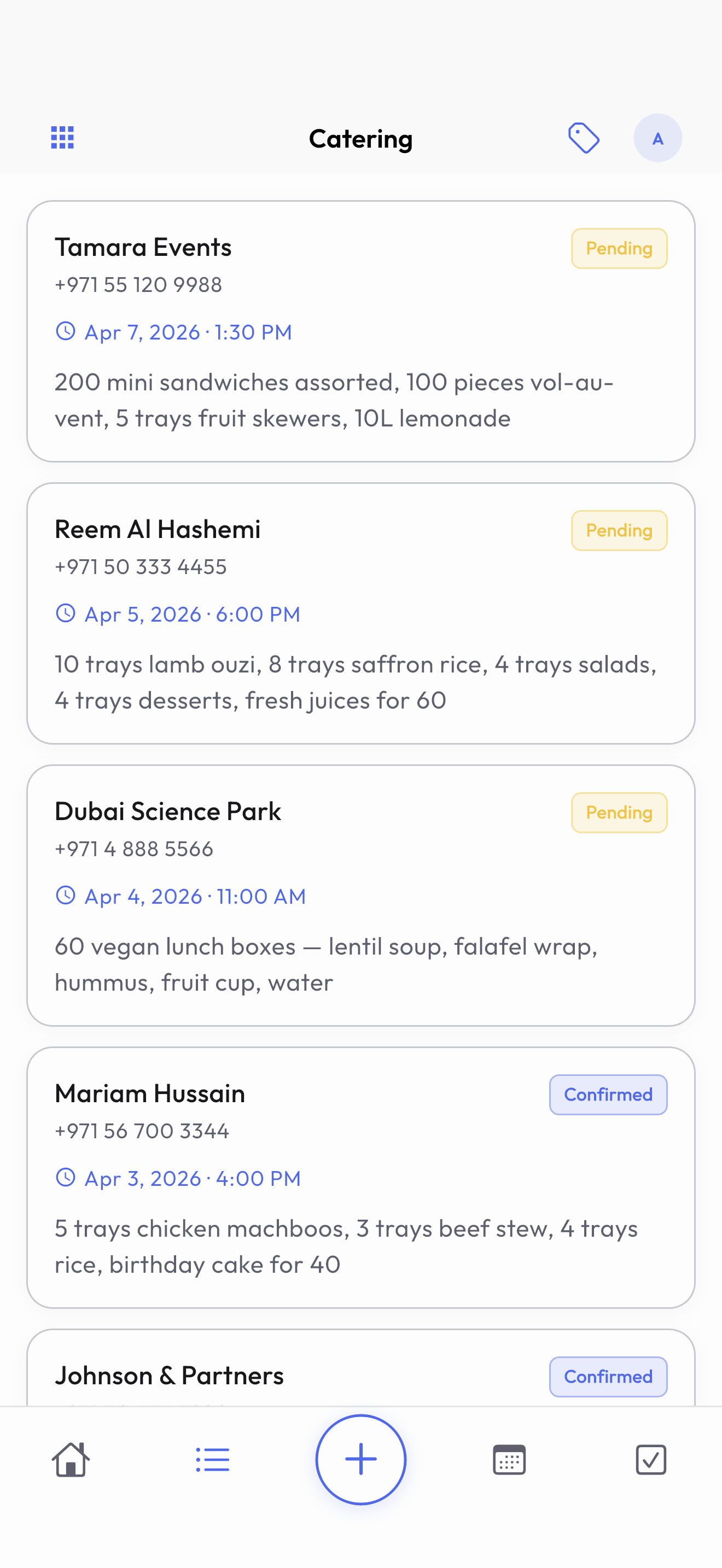The image size is (722, 1568).
Task: Open the calendar icon
Action: point(509,1459)
